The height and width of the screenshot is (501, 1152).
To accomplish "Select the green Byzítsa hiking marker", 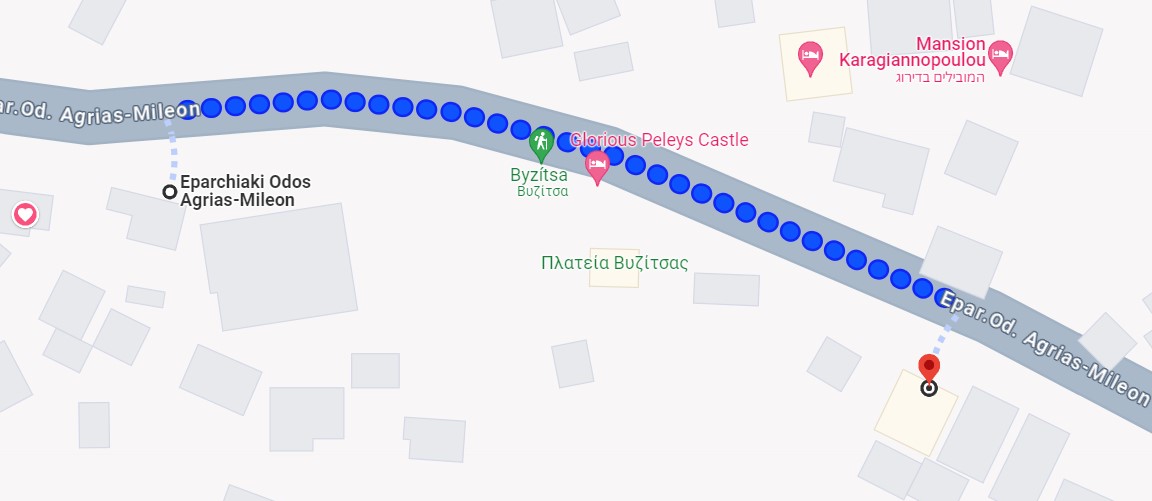I will 541,143.
